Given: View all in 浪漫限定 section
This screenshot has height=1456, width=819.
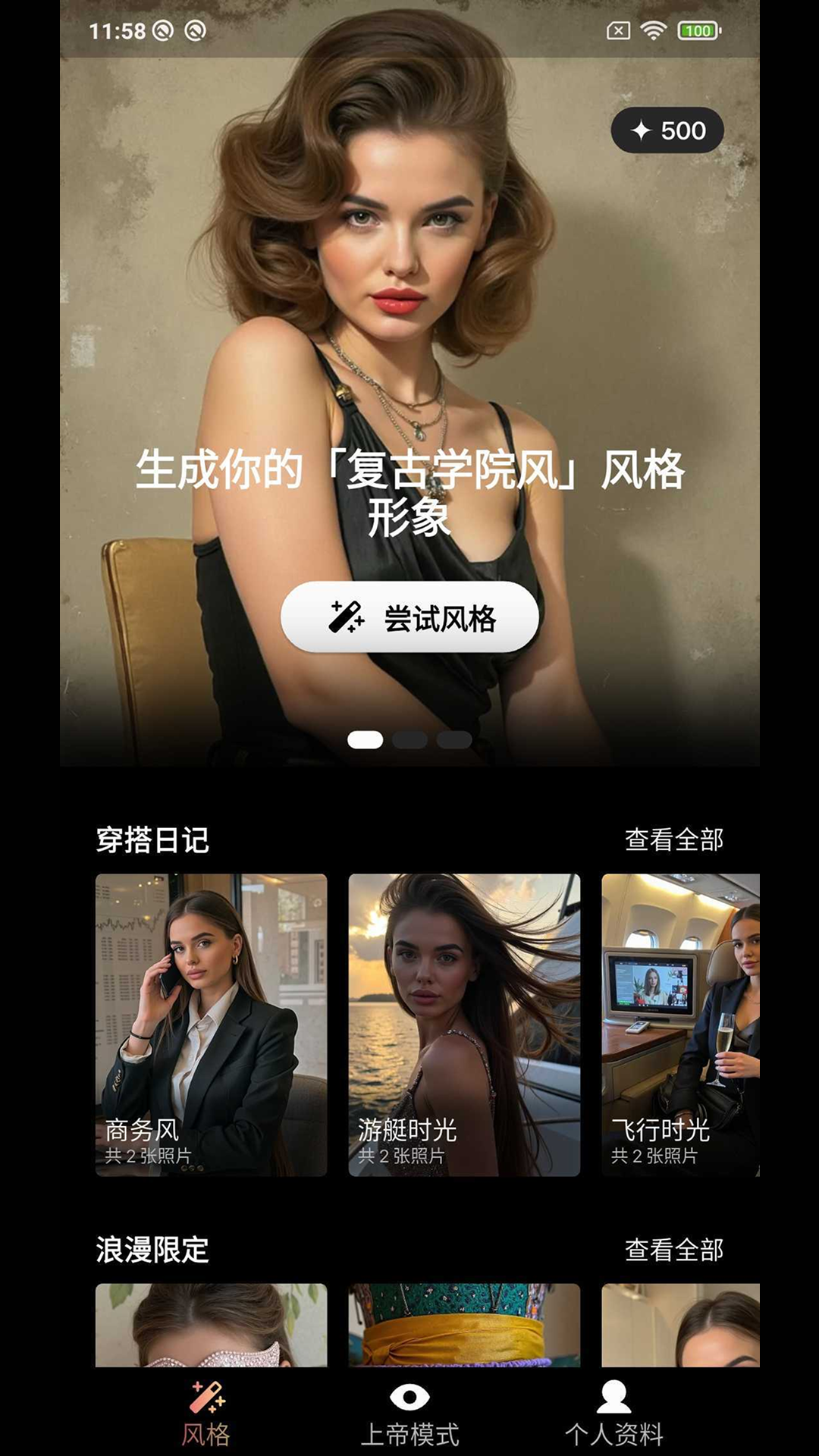Looking at the screenshot, I should tap(673, 1249).
